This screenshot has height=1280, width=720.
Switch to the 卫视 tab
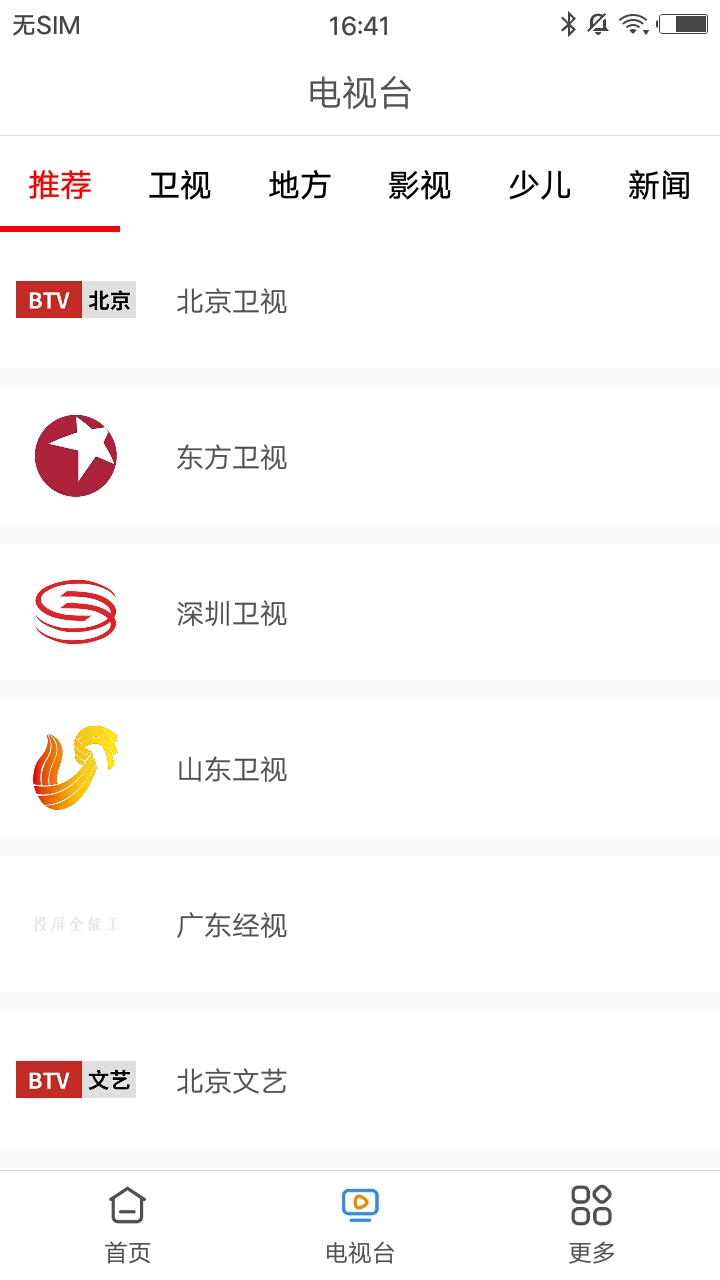[180, 186]
